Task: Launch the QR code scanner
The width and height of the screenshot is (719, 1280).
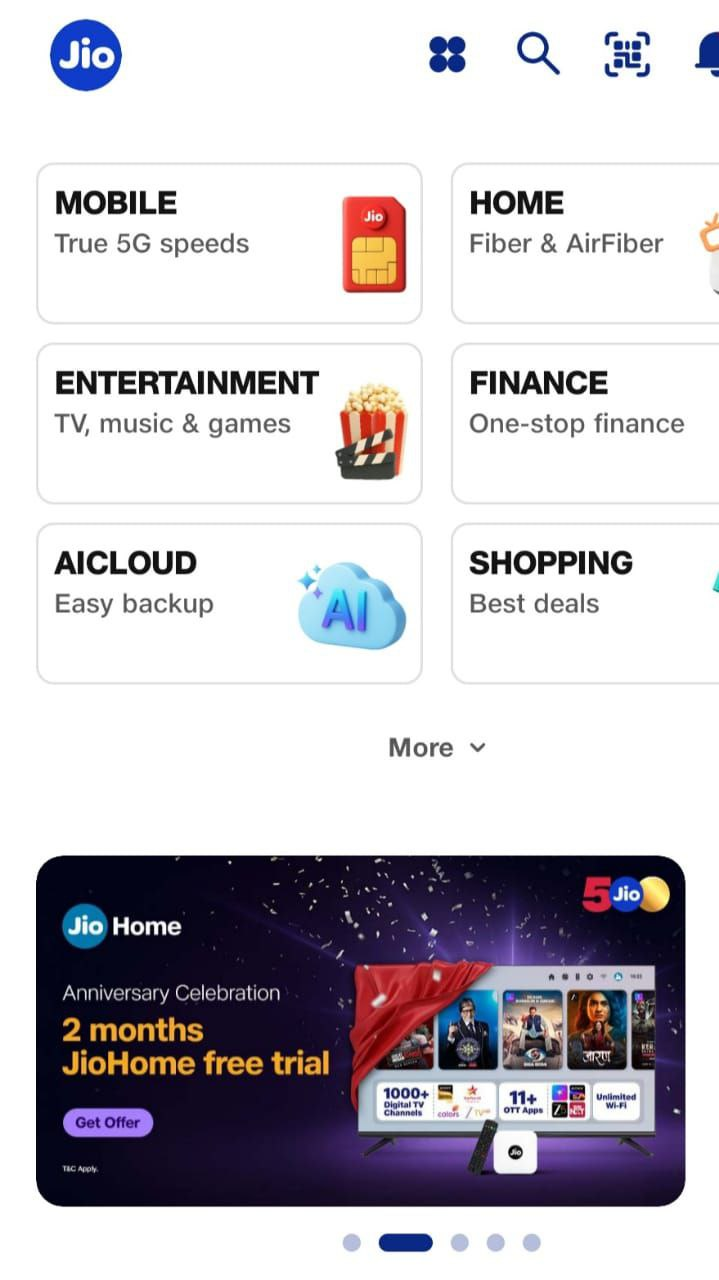Action: coord(627,55)
